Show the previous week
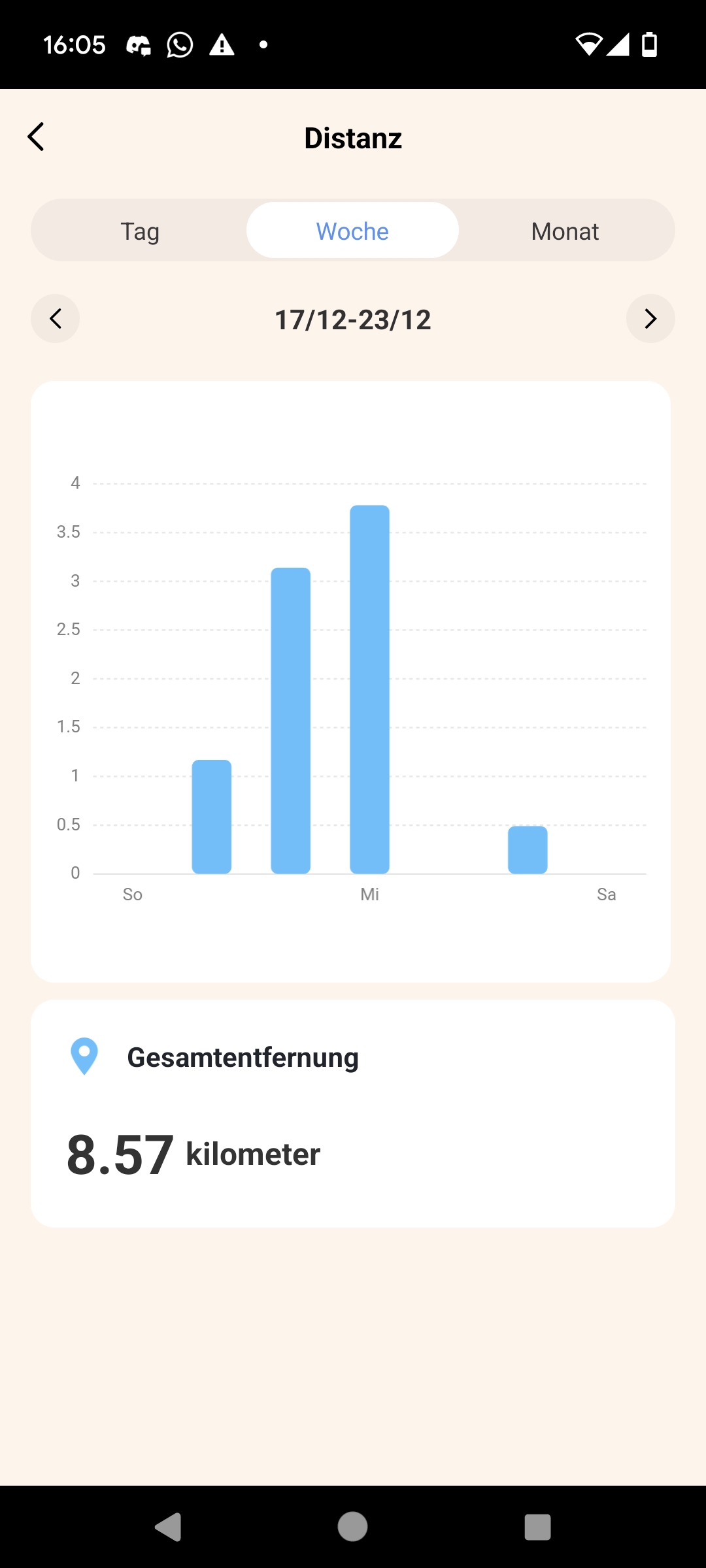 pos(56,319)
